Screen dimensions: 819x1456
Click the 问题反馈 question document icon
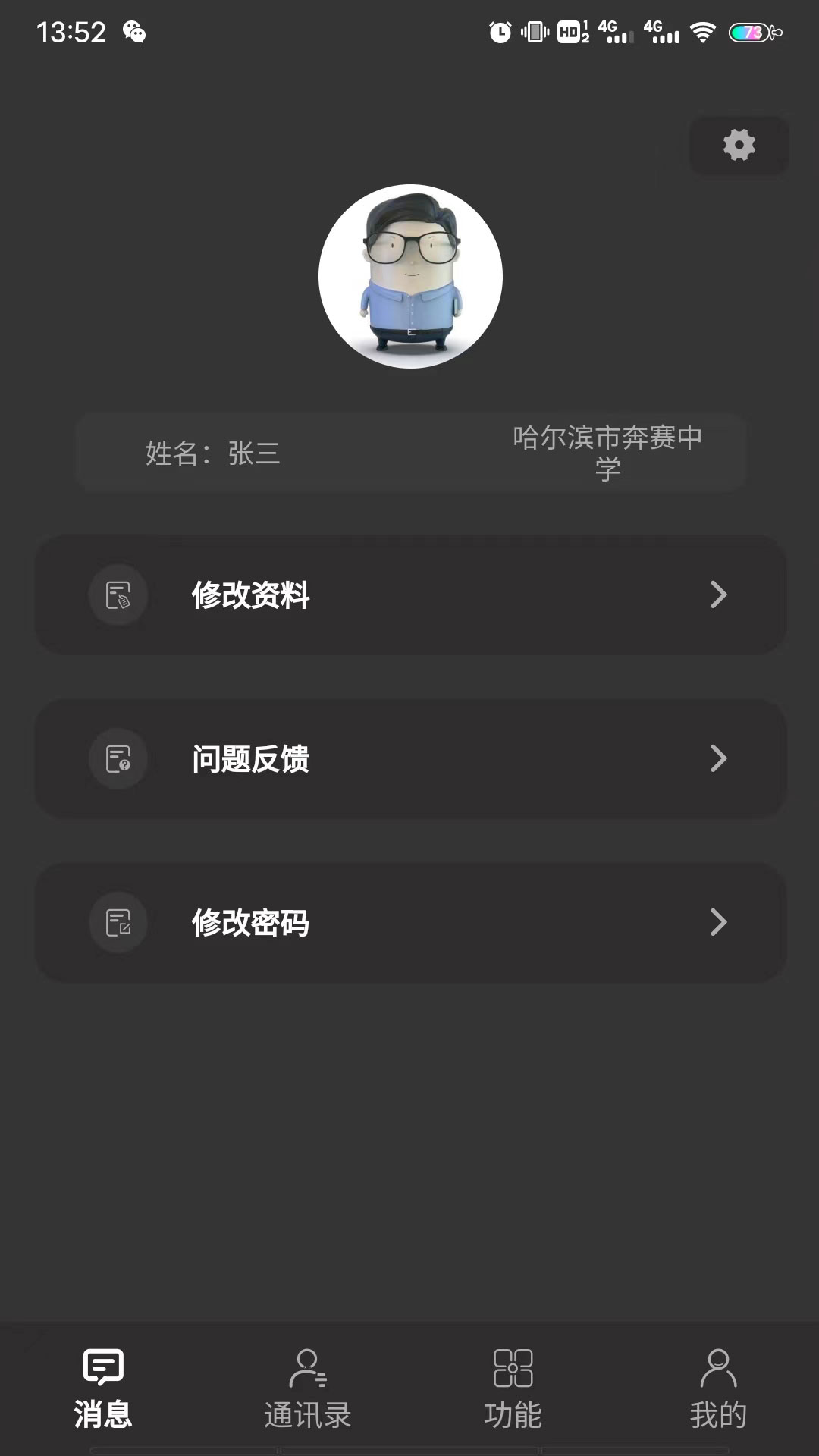[x=118, y=758]
